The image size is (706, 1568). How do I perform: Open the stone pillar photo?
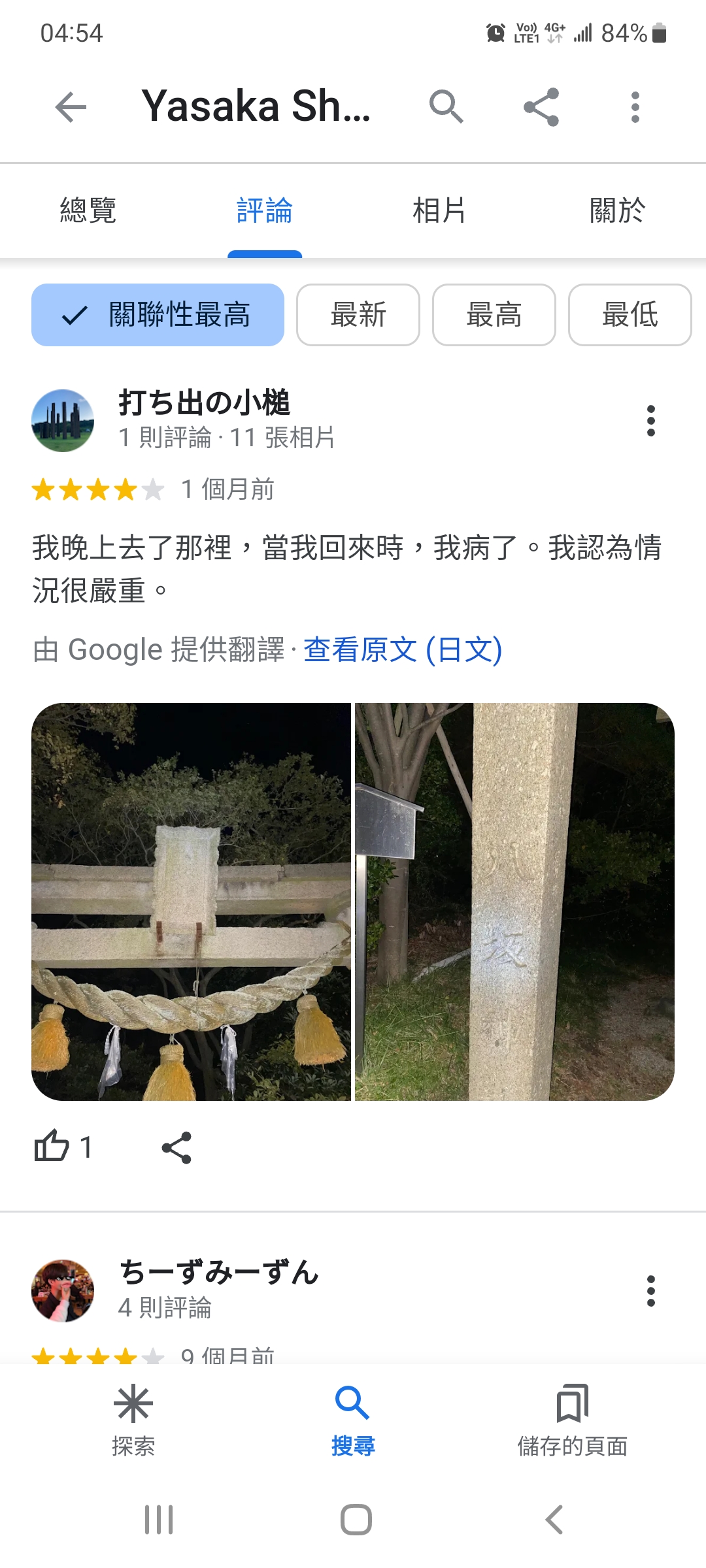(514, 902)
